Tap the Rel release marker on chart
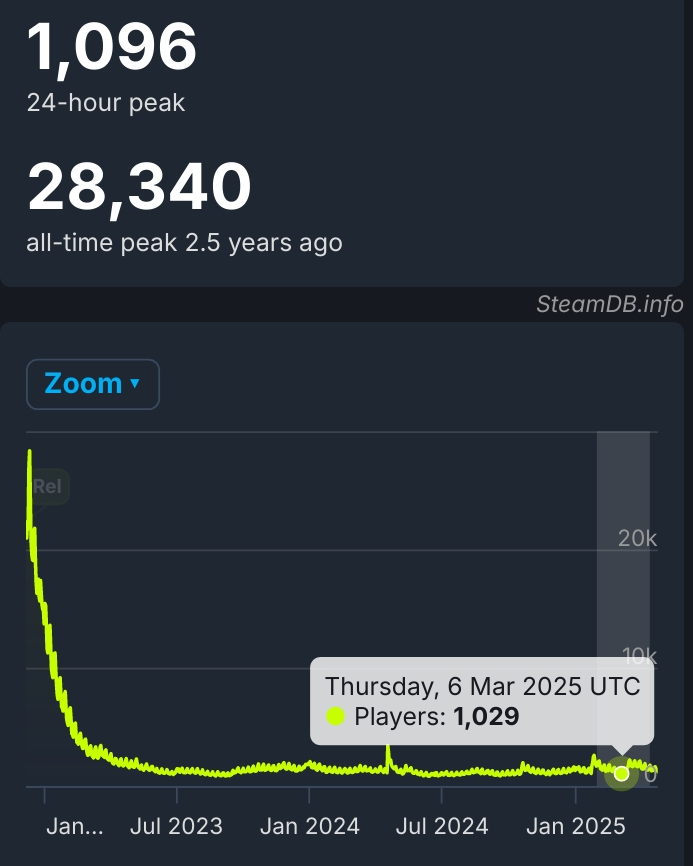Viewport: 693px width, 866px height. coord(48,487)
